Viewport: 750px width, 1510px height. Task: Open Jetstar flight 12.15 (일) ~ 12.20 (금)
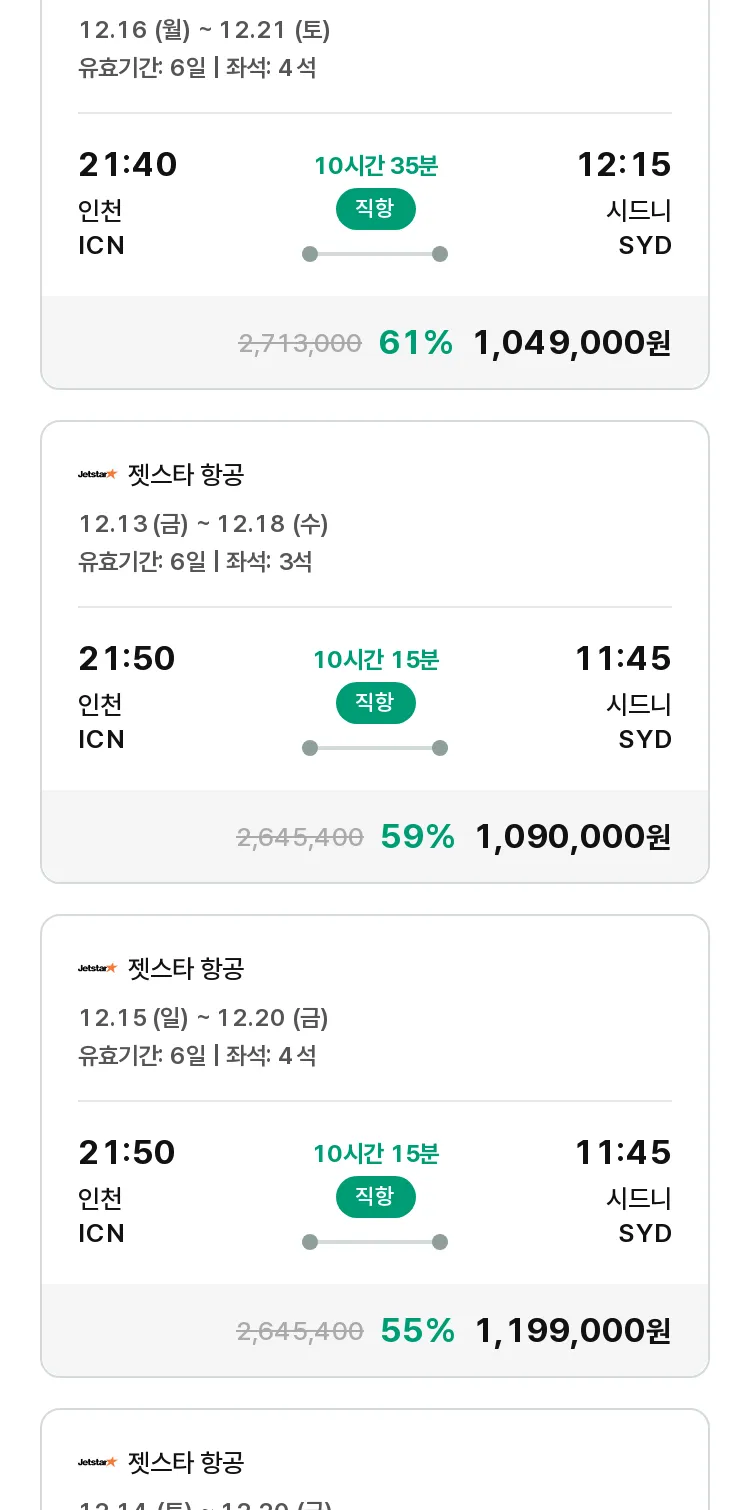pyautogui.click(x=375, y=1146)
